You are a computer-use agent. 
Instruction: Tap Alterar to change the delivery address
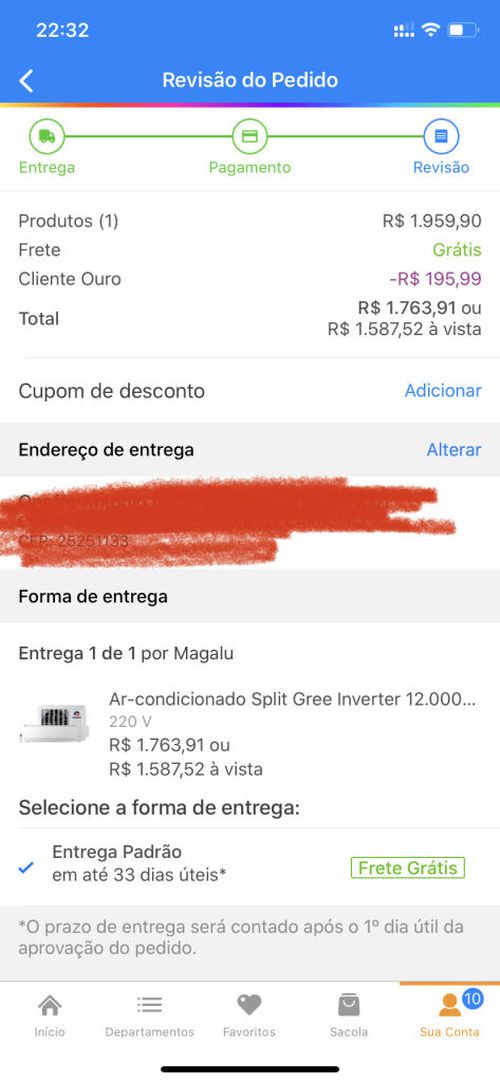pos(454,450)
